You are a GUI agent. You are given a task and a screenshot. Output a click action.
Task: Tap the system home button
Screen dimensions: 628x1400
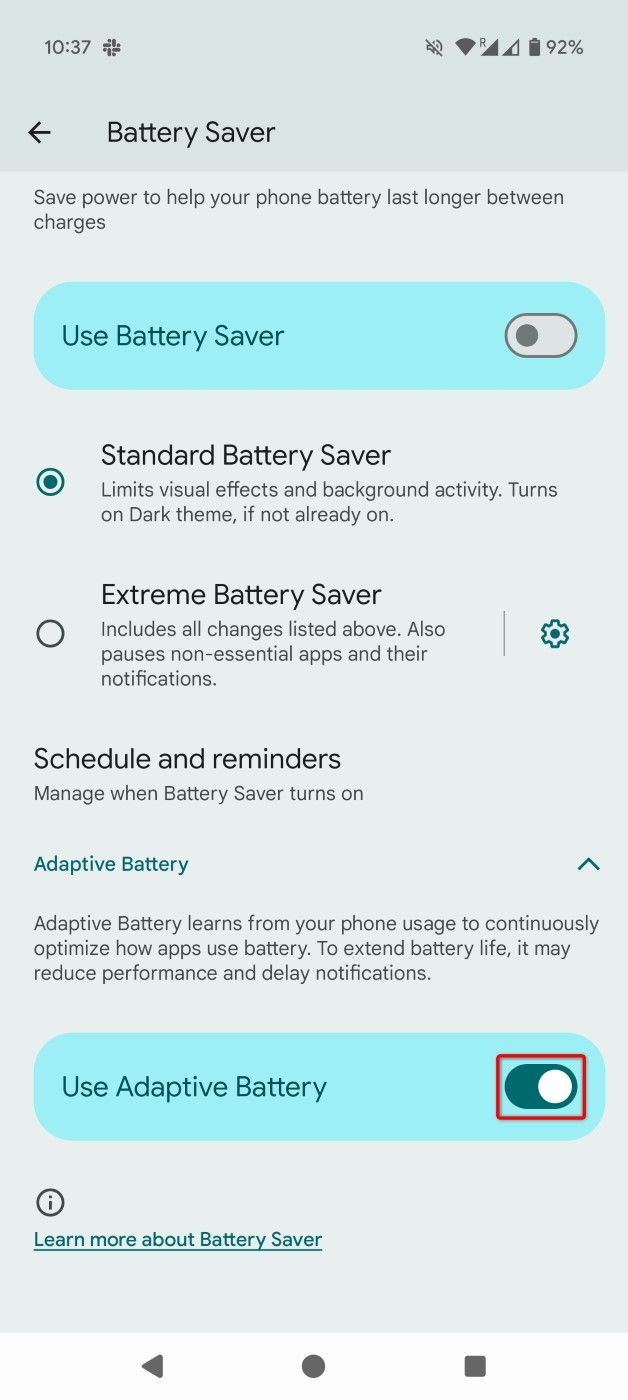coord(313,1366)
